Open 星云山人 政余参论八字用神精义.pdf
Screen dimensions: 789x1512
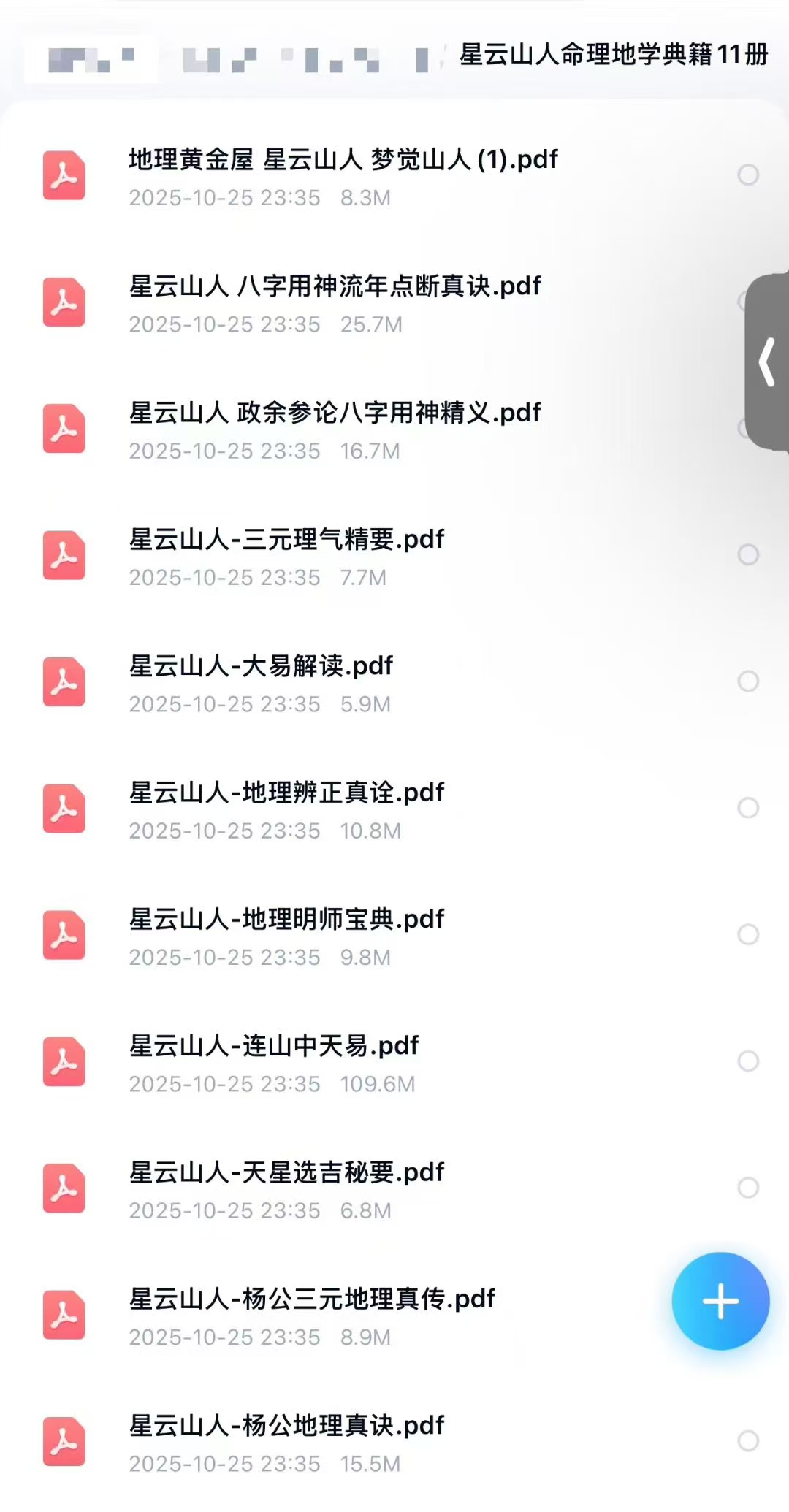[x=335, y=413]
